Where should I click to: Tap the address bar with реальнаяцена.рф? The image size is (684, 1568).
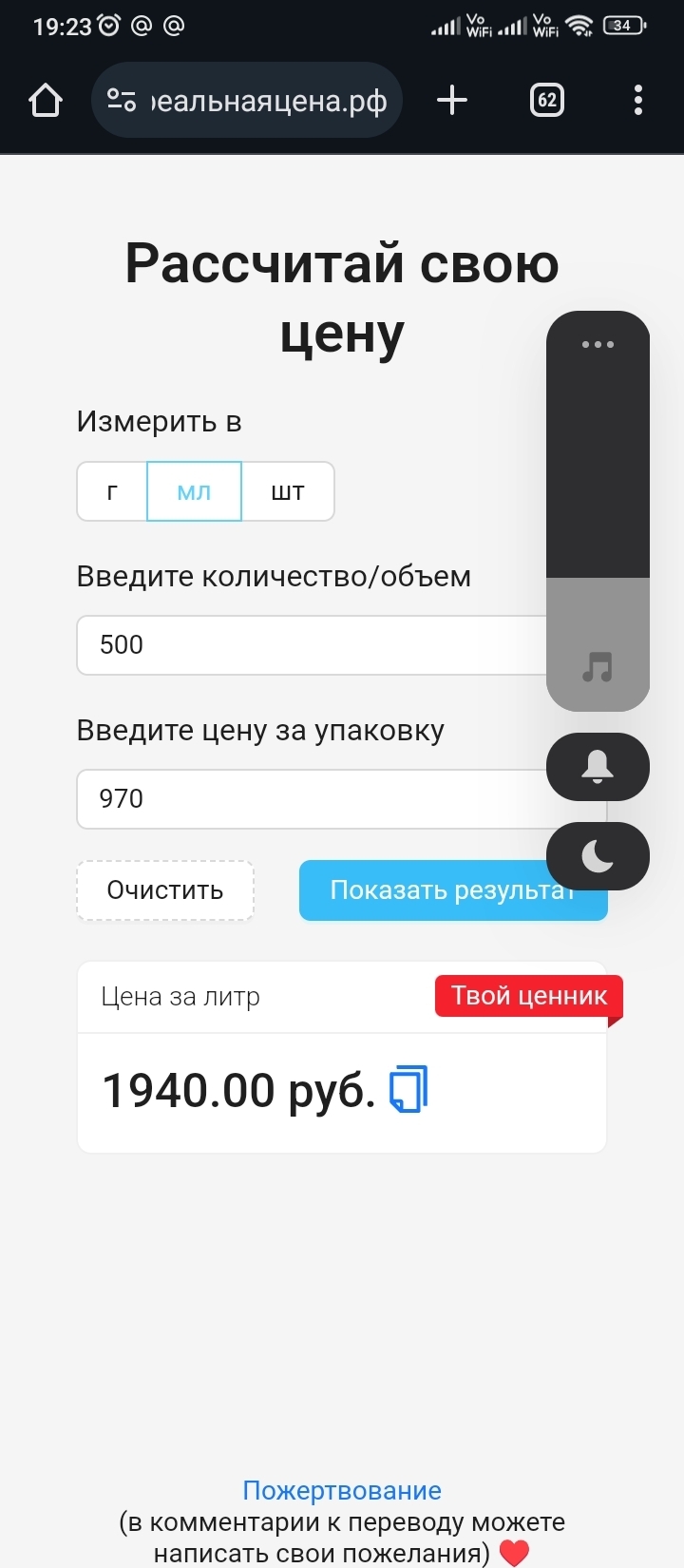coord(247,100)
